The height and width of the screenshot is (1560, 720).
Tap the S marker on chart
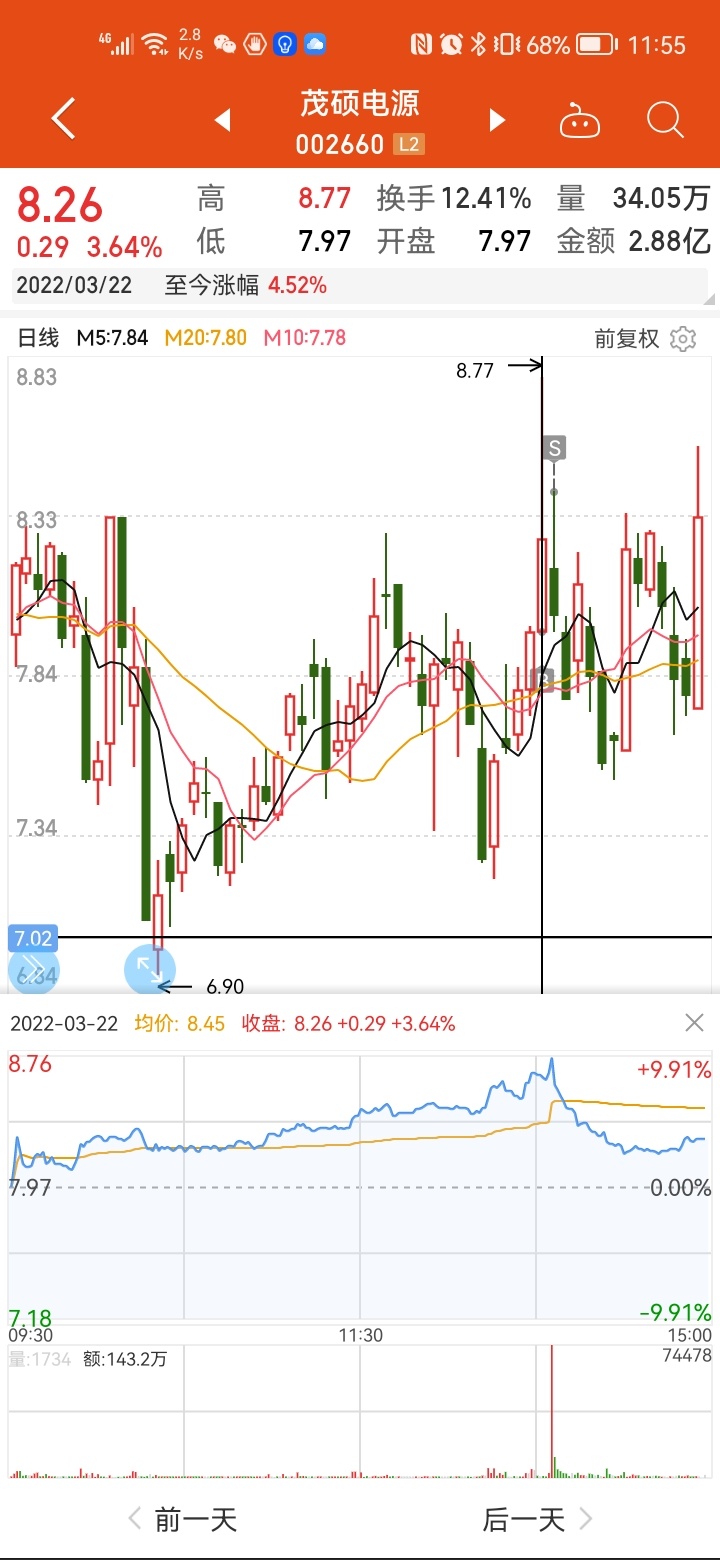[554, 448]
